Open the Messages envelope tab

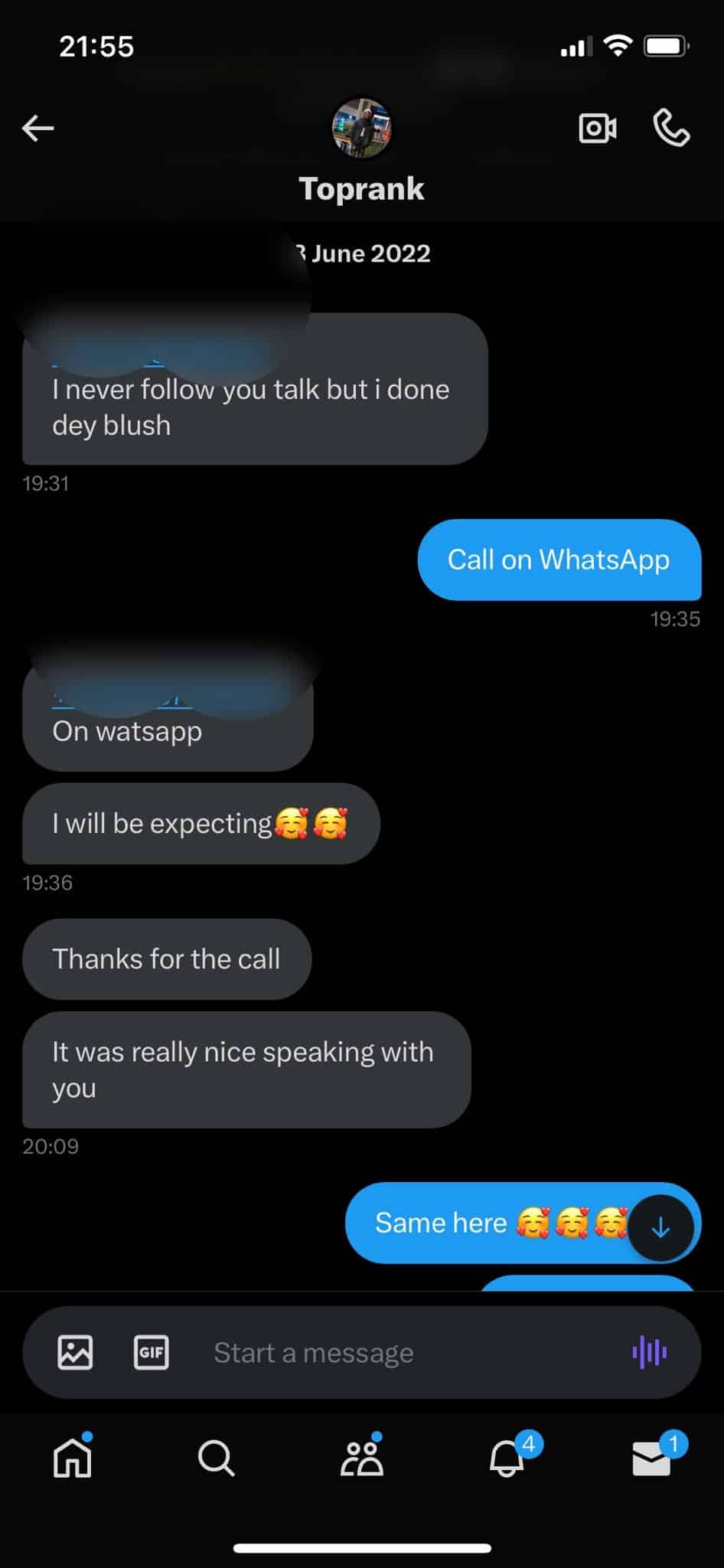[x=651, y=1458]
